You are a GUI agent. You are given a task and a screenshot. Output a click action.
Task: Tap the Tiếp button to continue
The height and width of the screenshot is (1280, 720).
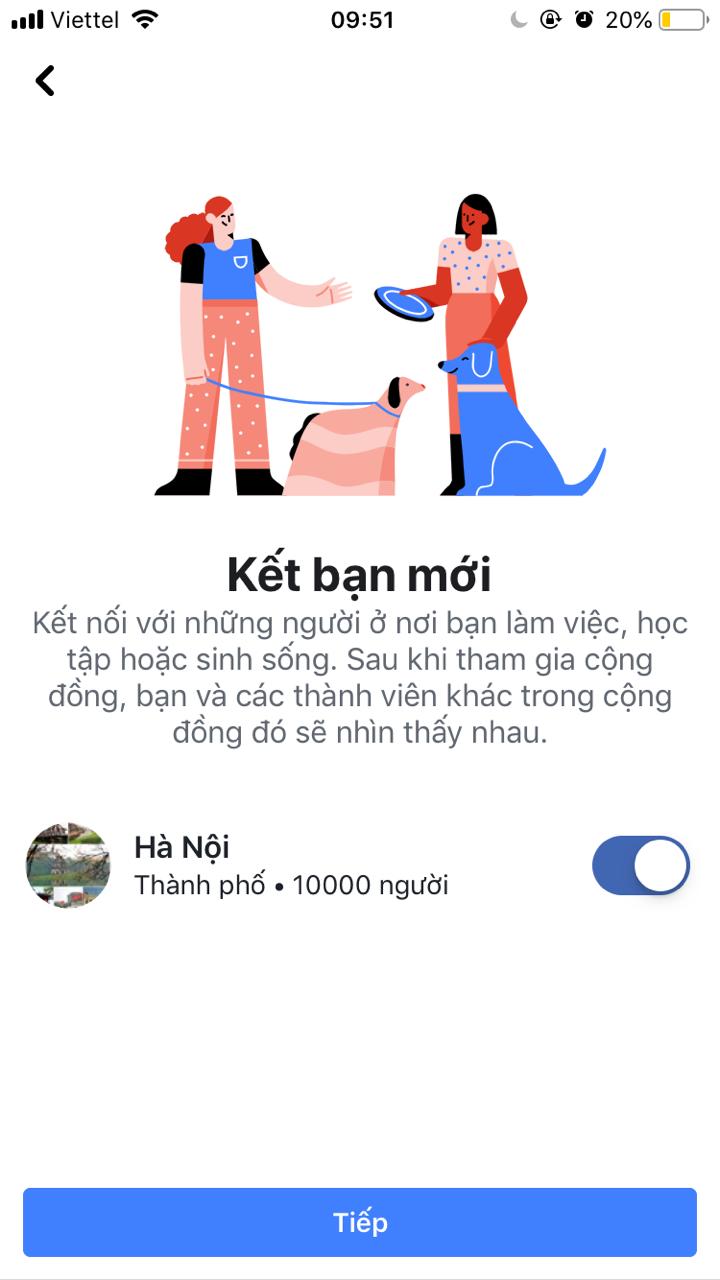(x=360, y=1222)
